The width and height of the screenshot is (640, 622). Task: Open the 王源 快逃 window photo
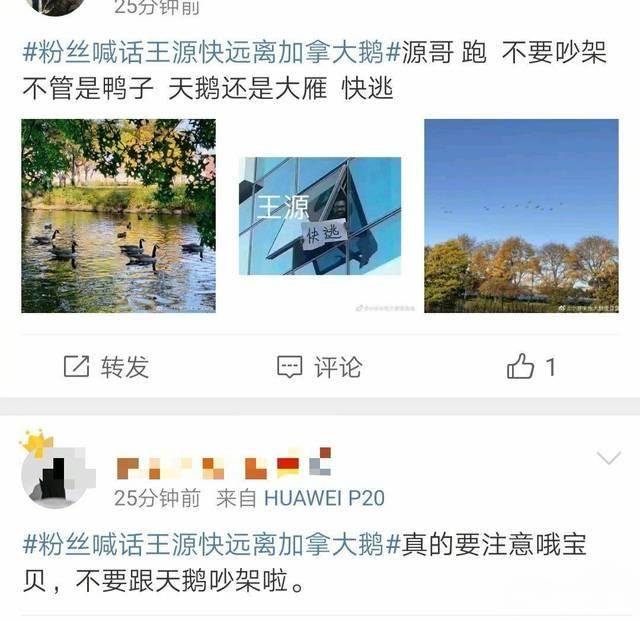320,216
